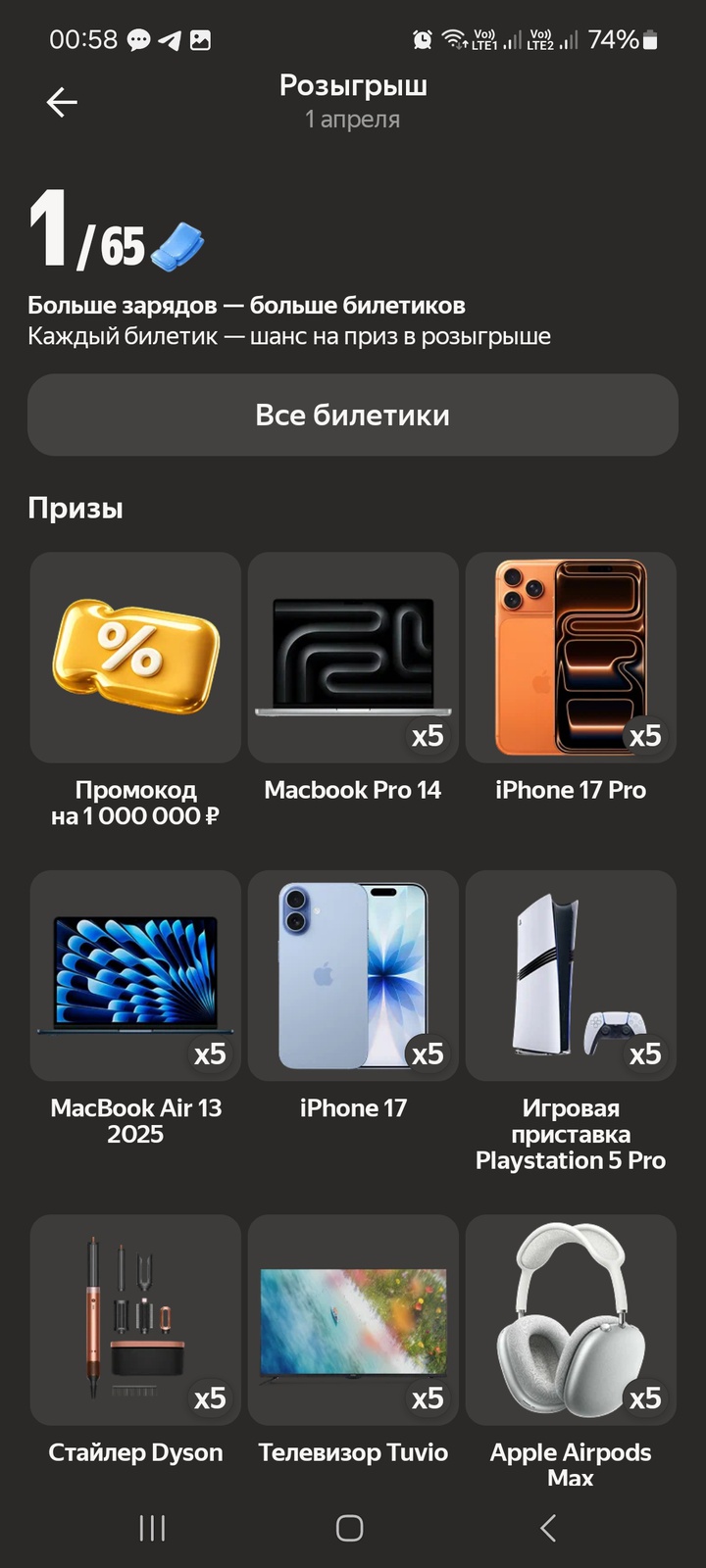Tap the Телевизор Tuvio prize card
Image resolution: width=706 pixels, height=1568 pixels.
click(x=353, y=1320)
